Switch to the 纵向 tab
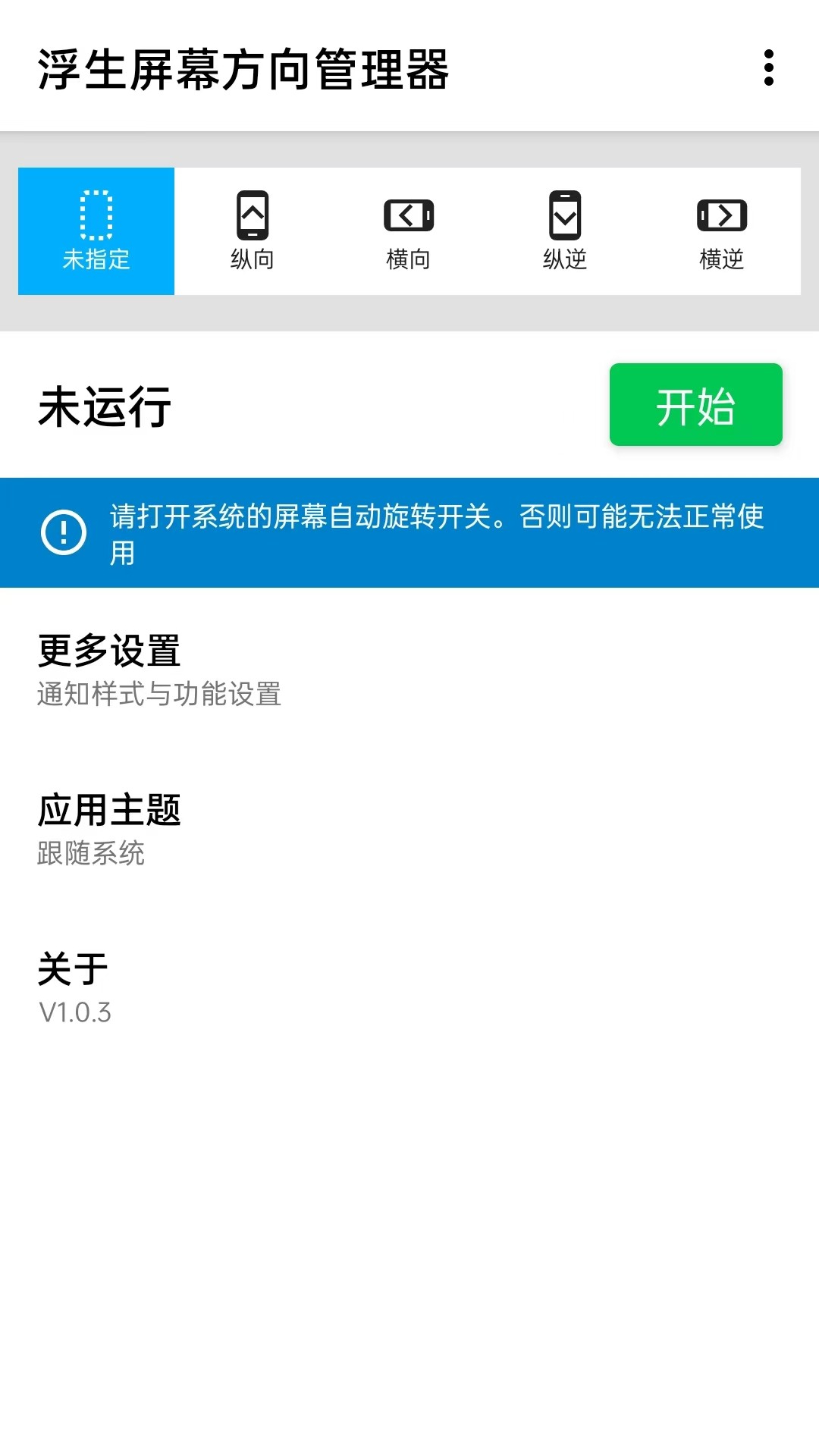The image size is (819, 1456). point(253,230)
